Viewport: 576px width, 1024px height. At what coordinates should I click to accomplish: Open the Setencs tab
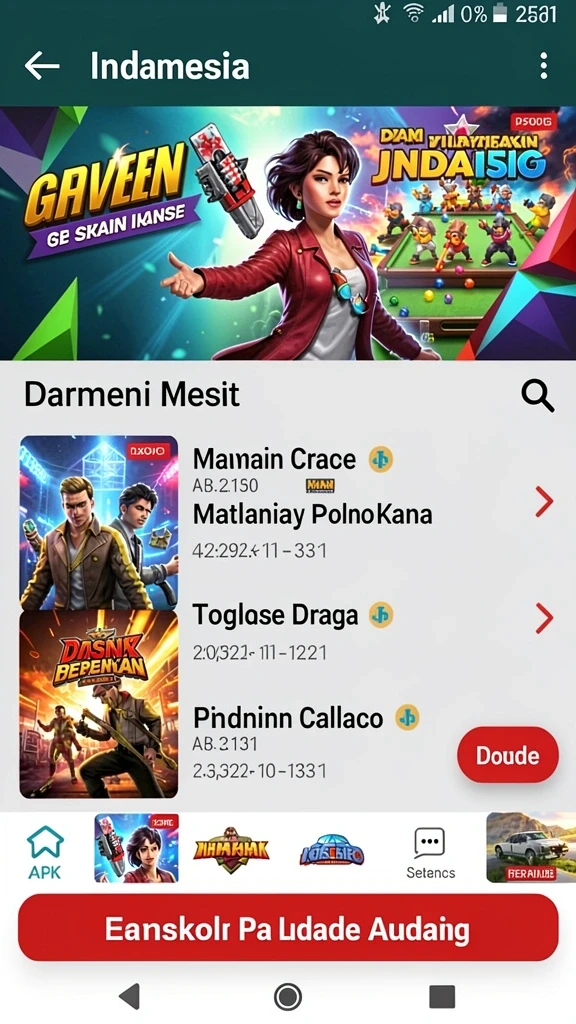pyautogui.click(x=430, y=853)
